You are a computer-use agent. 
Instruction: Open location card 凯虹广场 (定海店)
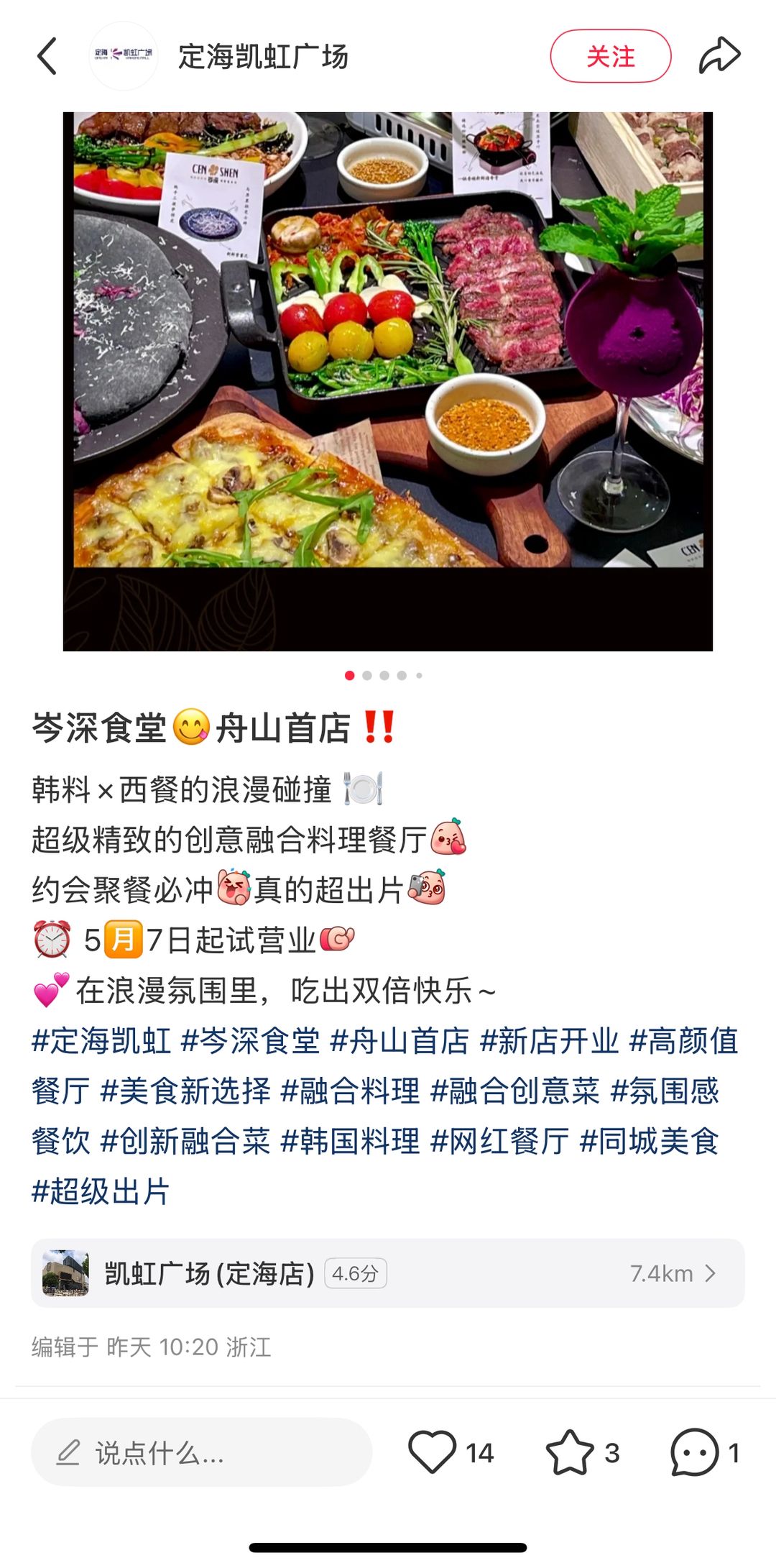388,1273
